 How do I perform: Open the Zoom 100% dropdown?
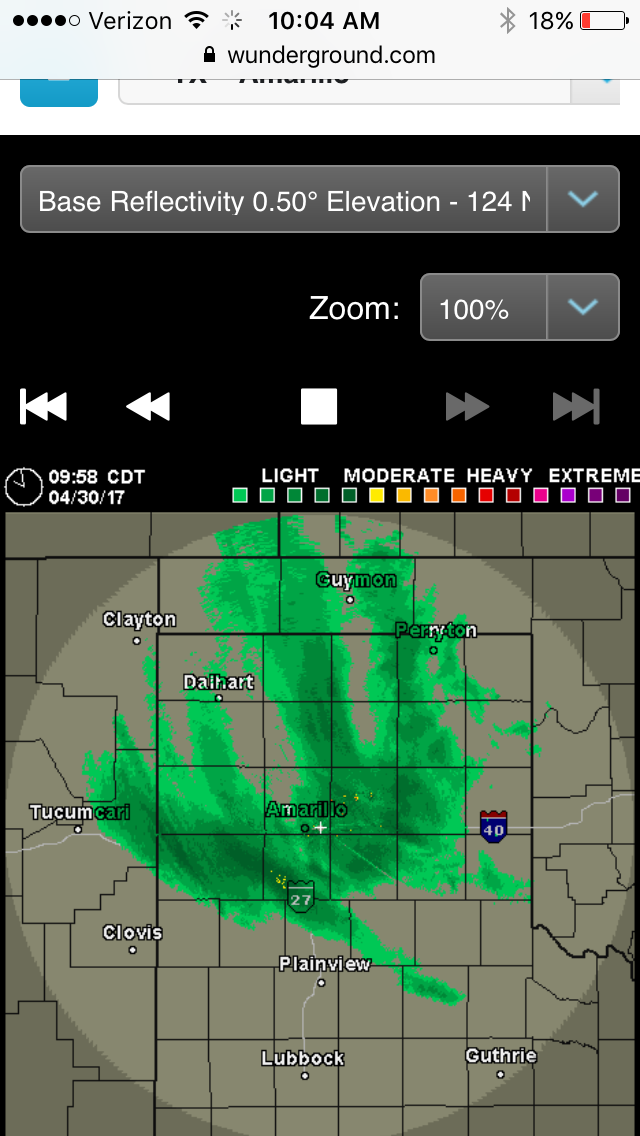[520, 307]
